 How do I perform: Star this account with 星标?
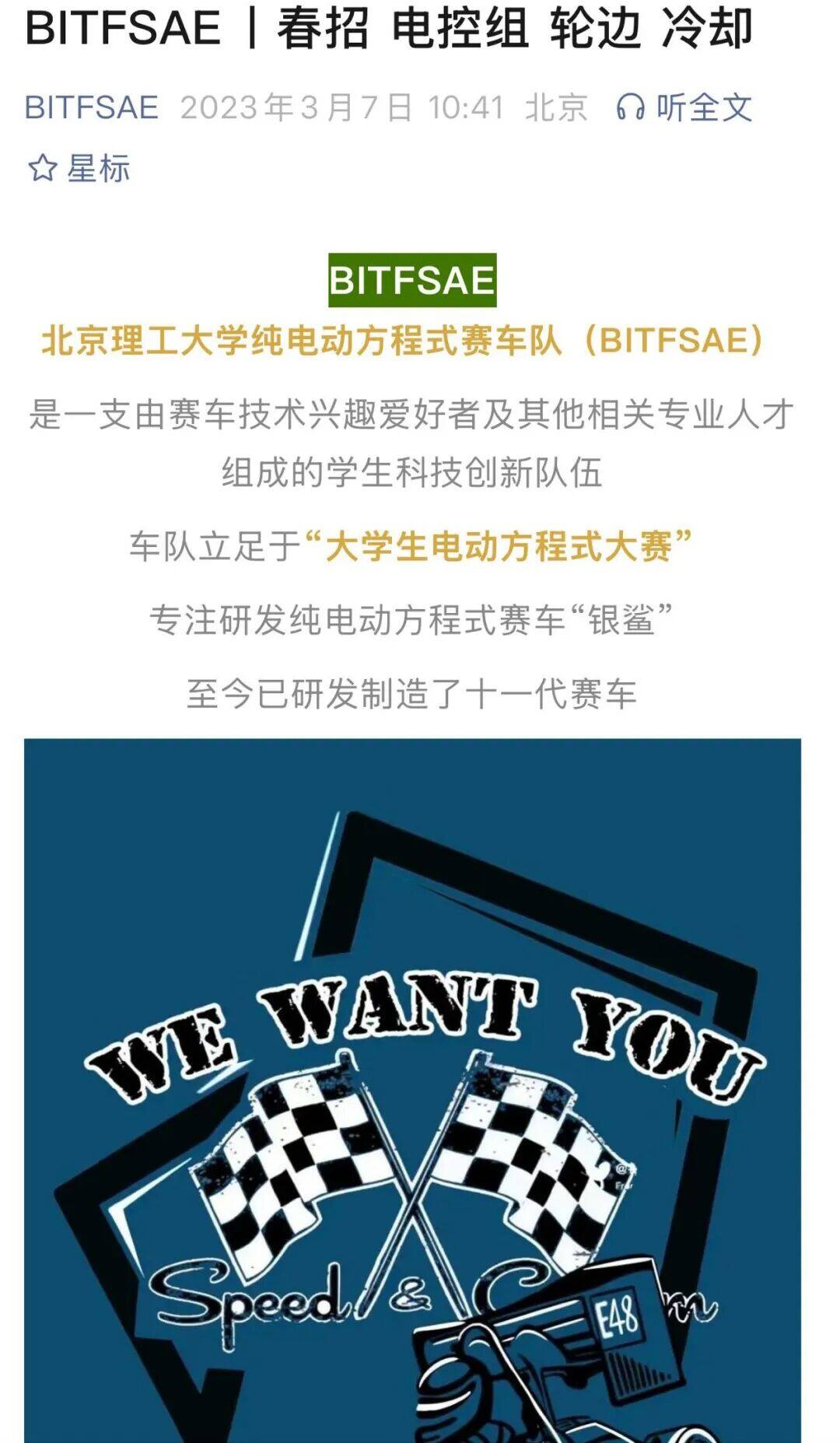(79, 168)
